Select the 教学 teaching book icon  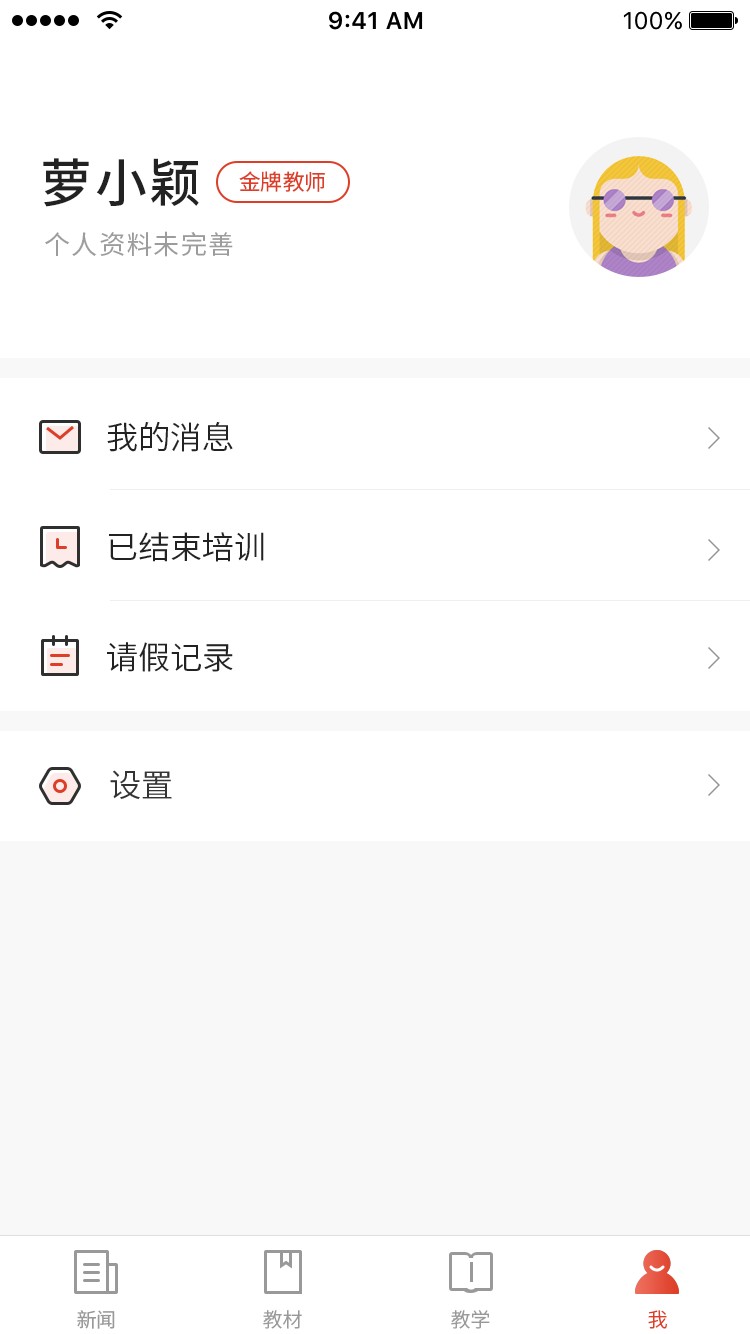click(470, 1270)
